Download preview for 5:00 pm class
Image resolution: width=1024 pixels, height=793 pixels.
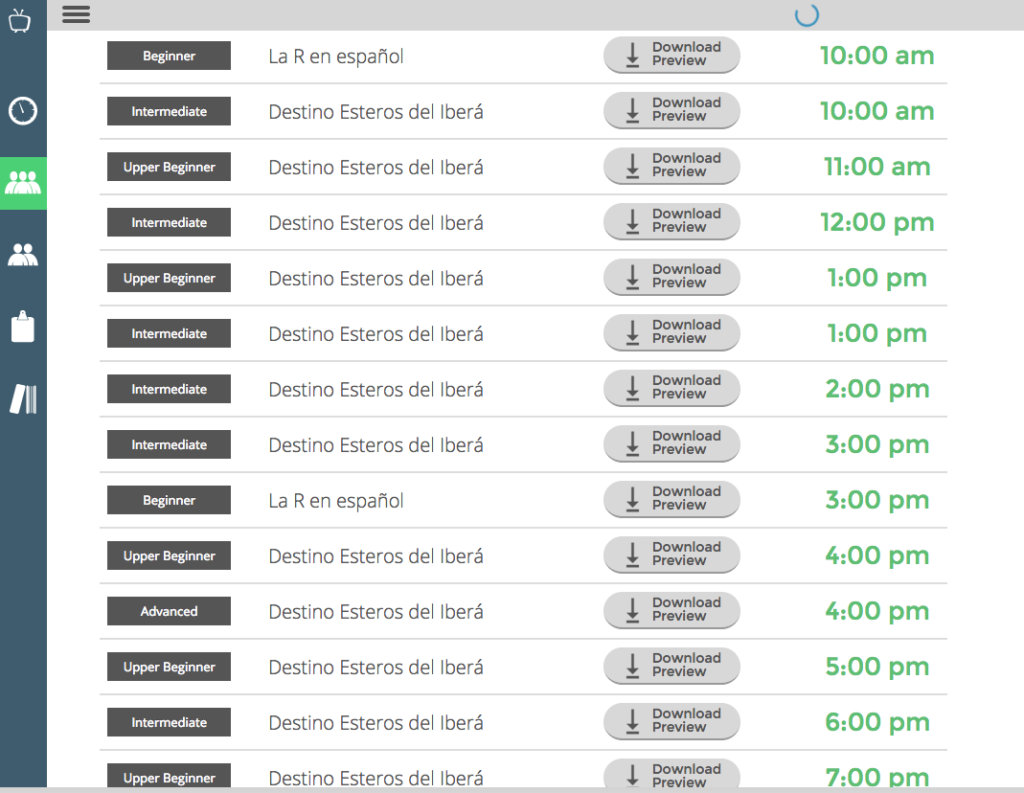click(671, 666)
